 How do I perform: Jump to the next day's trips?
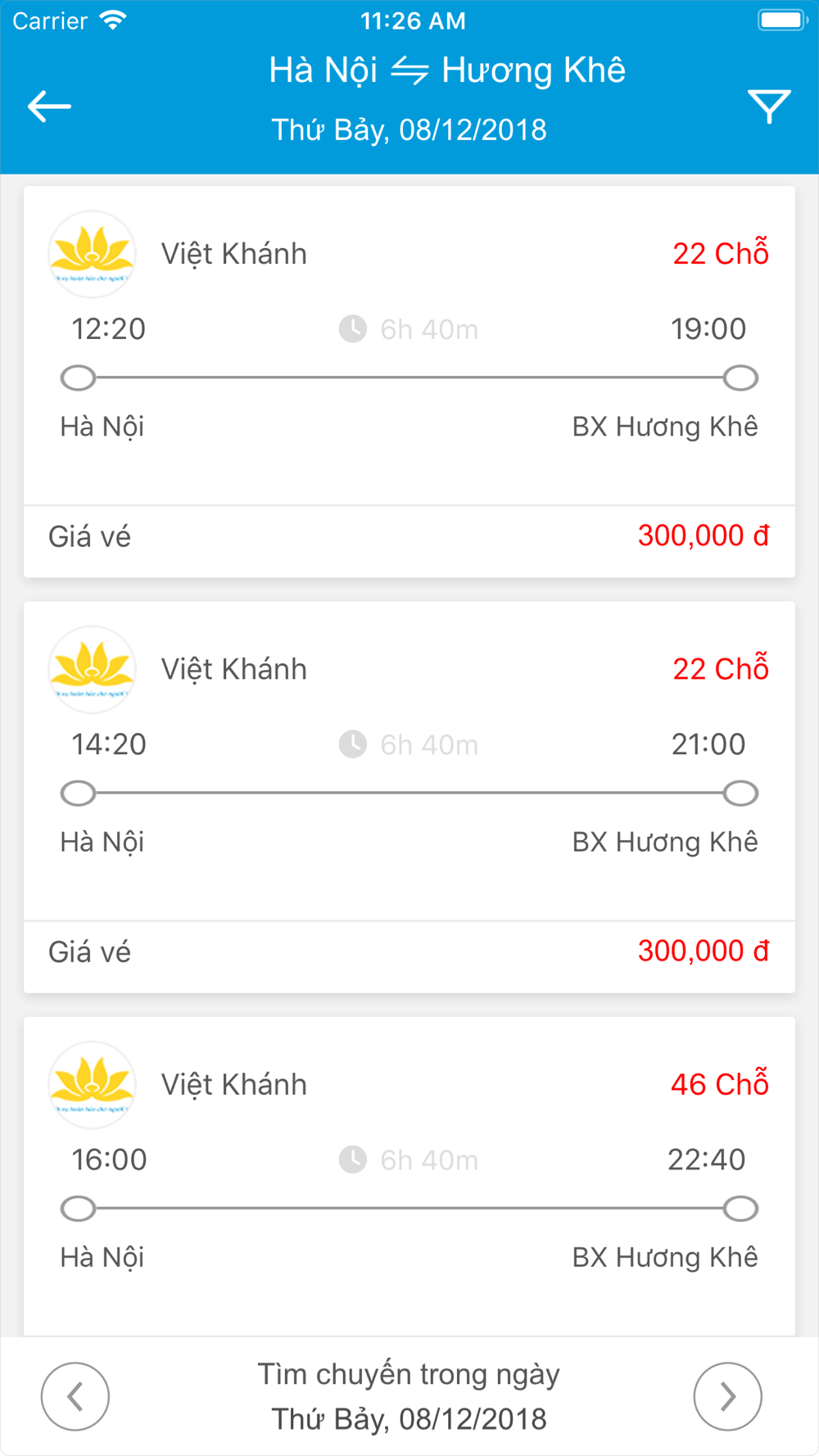pos(727,1396)
